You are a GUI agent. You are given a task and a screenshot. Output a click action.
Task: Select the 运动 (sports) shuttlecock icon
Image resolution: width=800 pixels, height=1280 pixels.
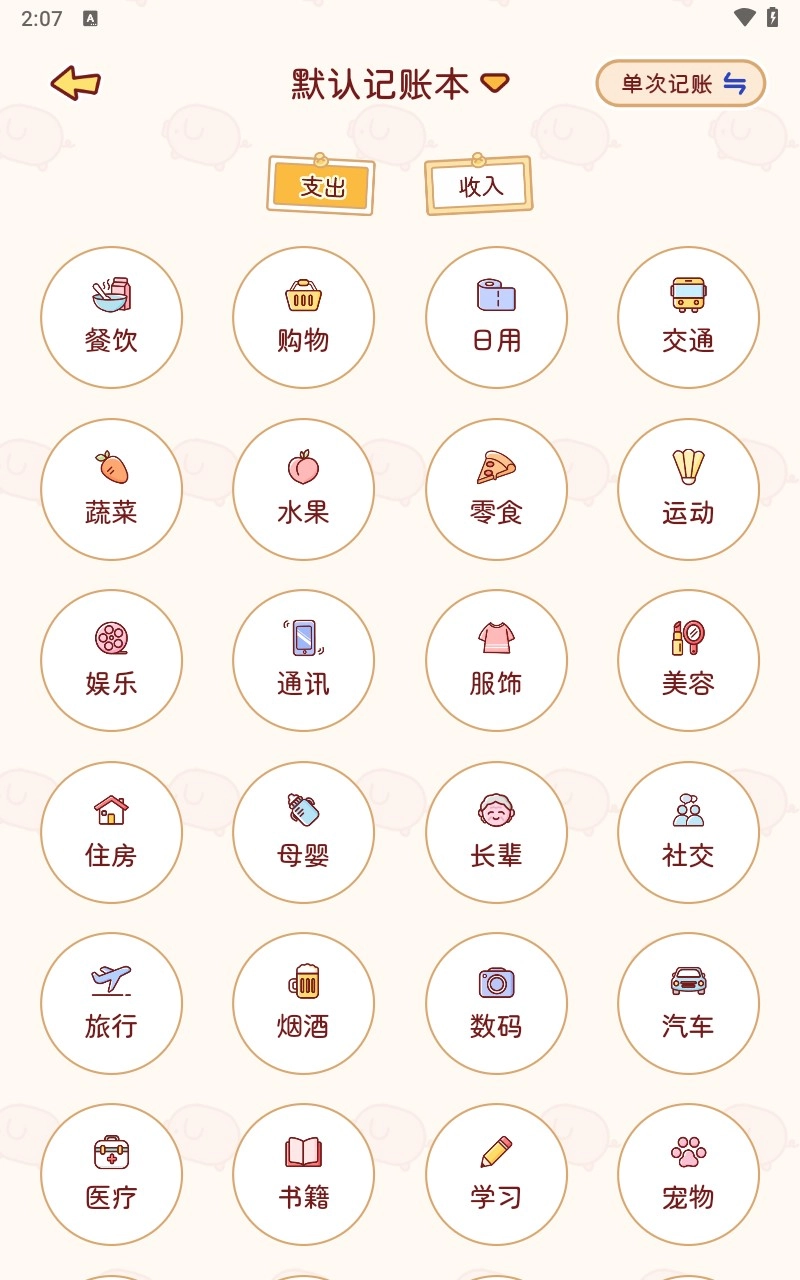688,489
